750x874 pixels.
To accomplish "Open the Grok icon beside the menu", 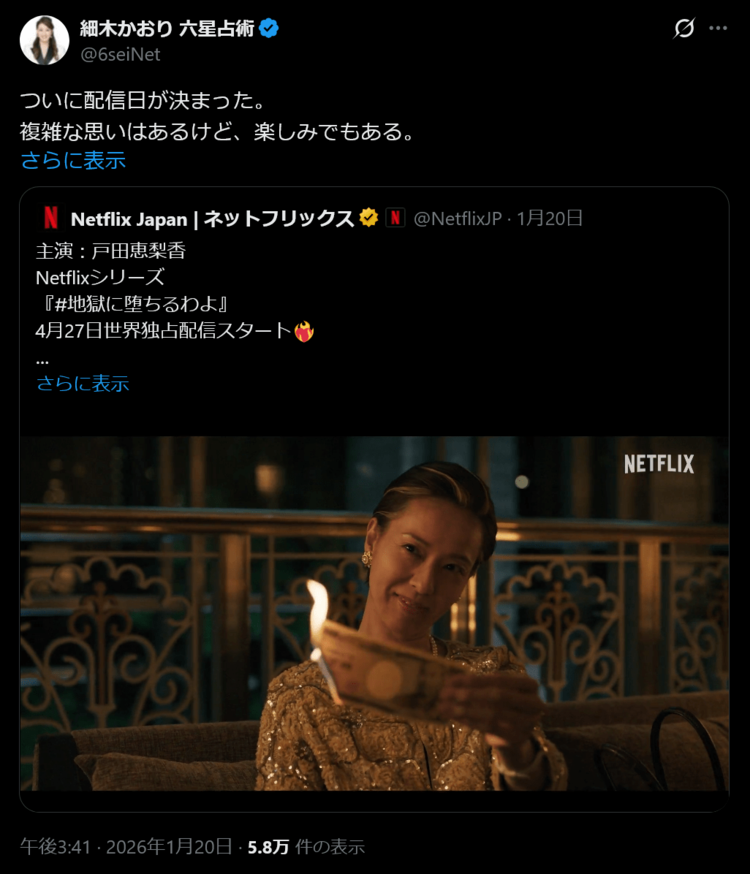I will [684, 29].
